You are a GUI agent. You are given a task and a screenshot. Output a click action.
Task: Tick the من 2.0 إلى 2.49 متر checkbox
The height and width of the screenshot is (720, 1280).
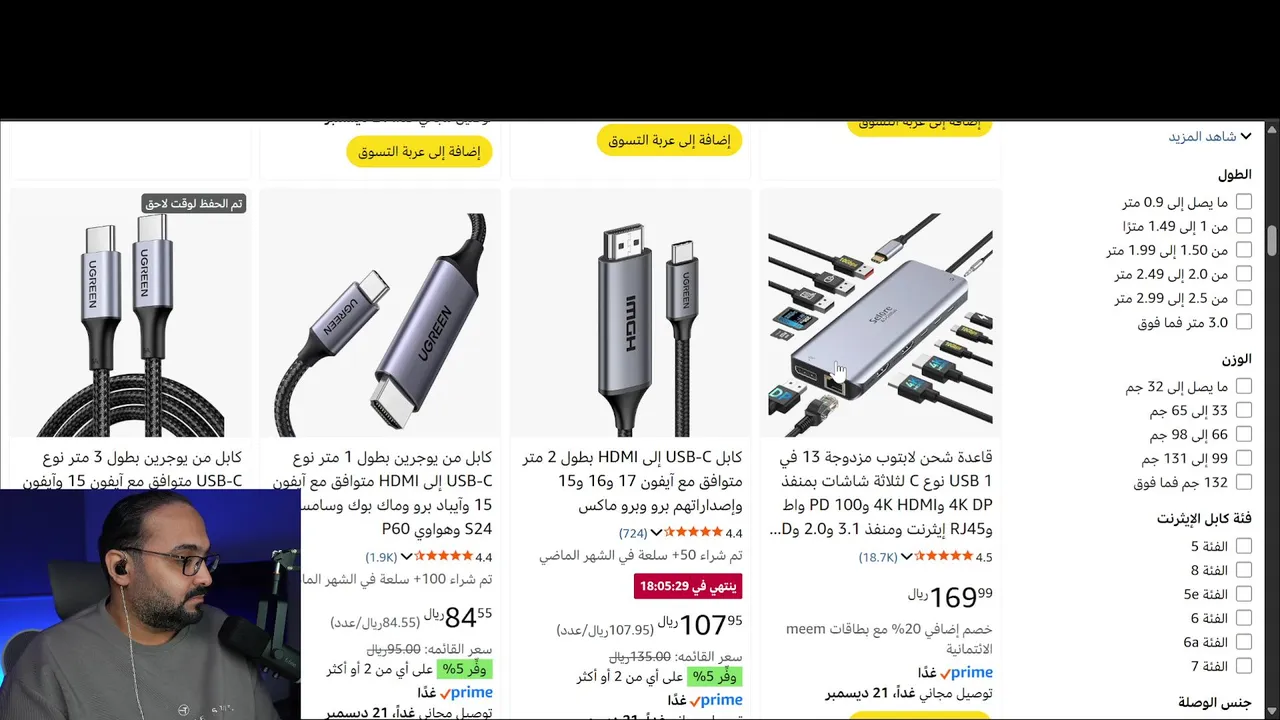[1244, 274]
